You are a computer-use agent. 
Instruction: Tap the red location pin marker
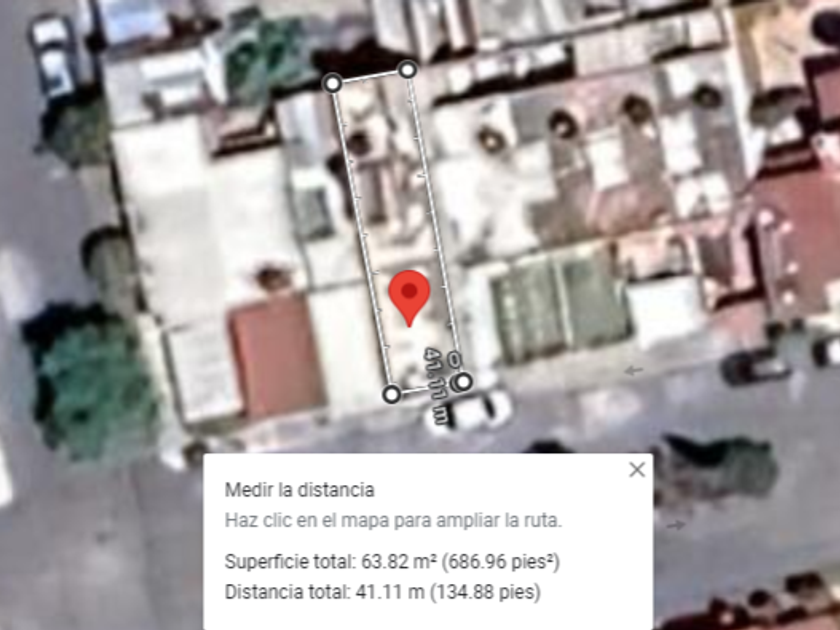coord(409,298)
